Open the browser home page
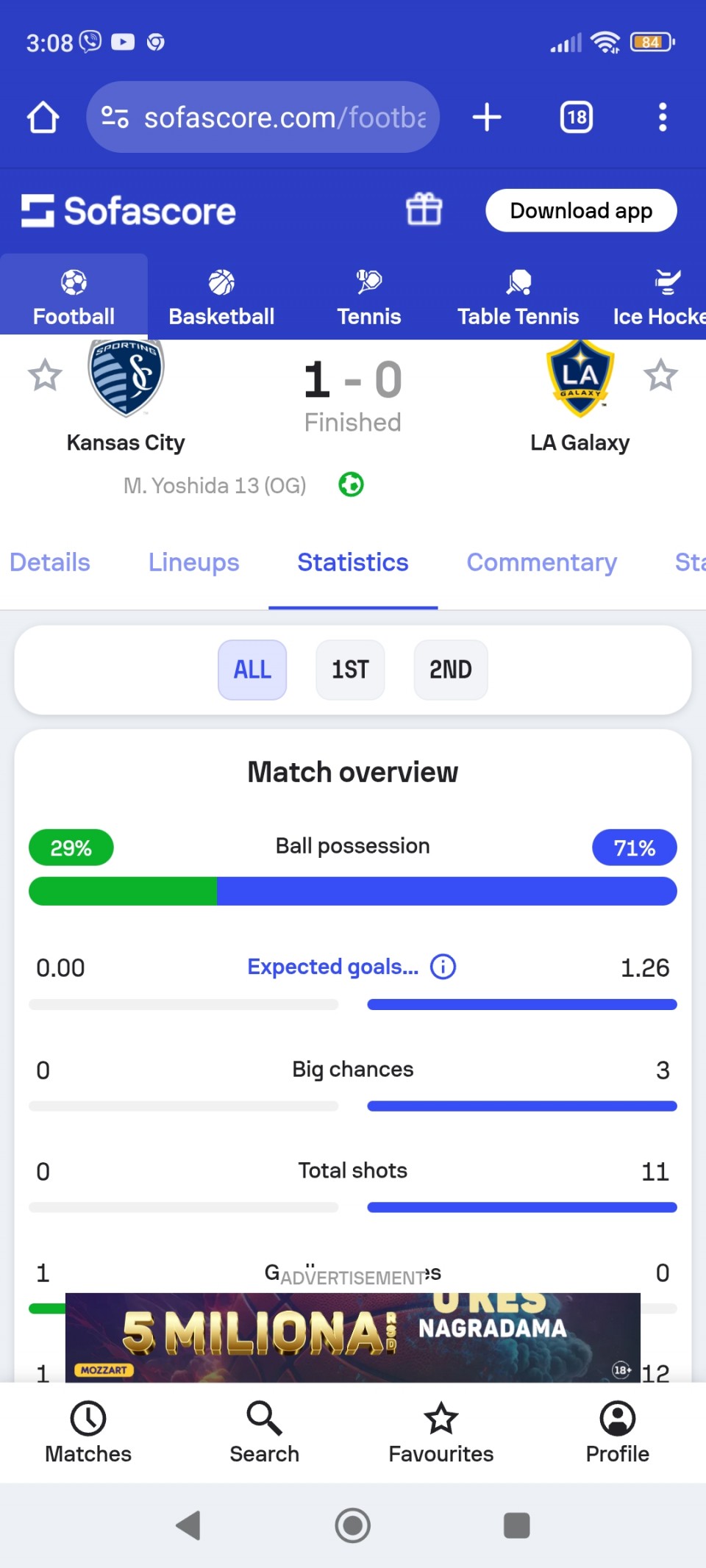This screenshot has height=1568, width=706. [x=43, y=117]
